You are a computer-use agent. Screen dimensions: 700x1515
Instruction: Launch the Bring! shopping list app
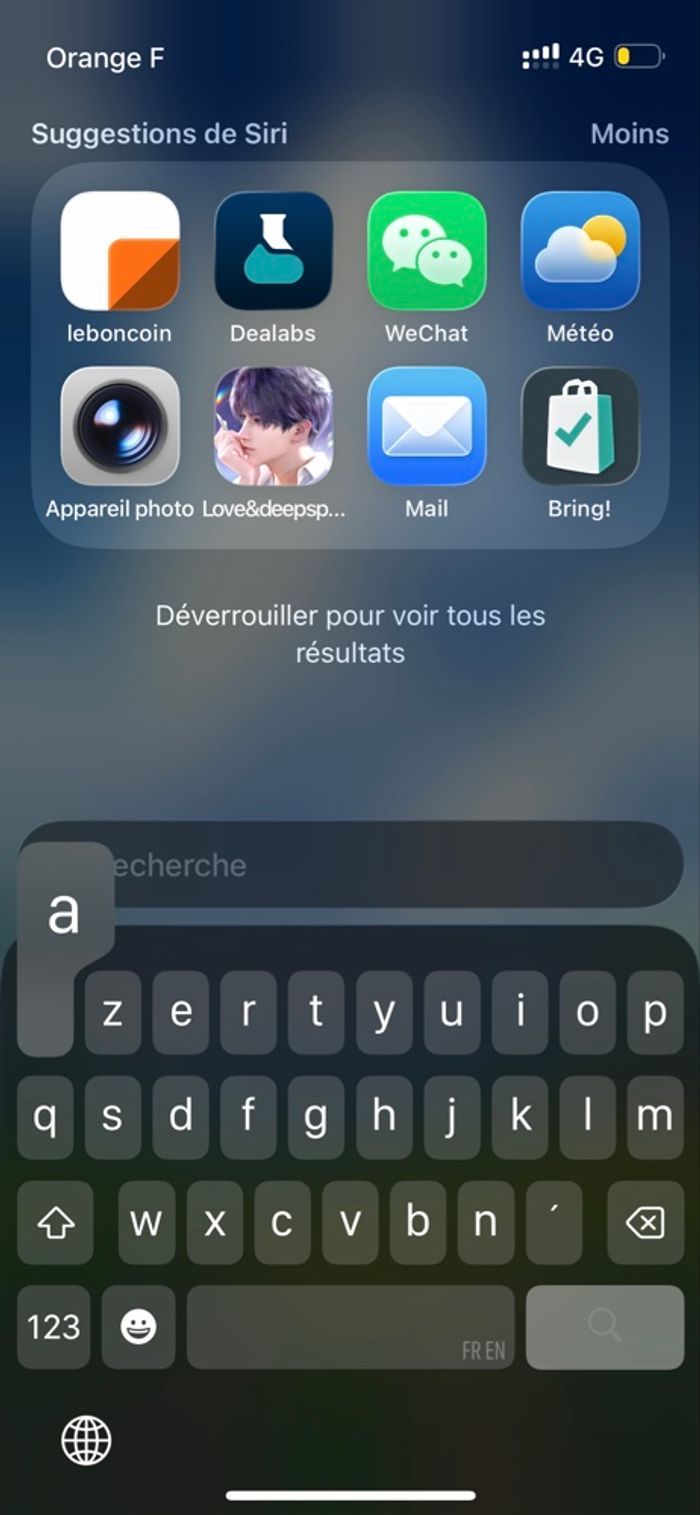tap(580, 426)
